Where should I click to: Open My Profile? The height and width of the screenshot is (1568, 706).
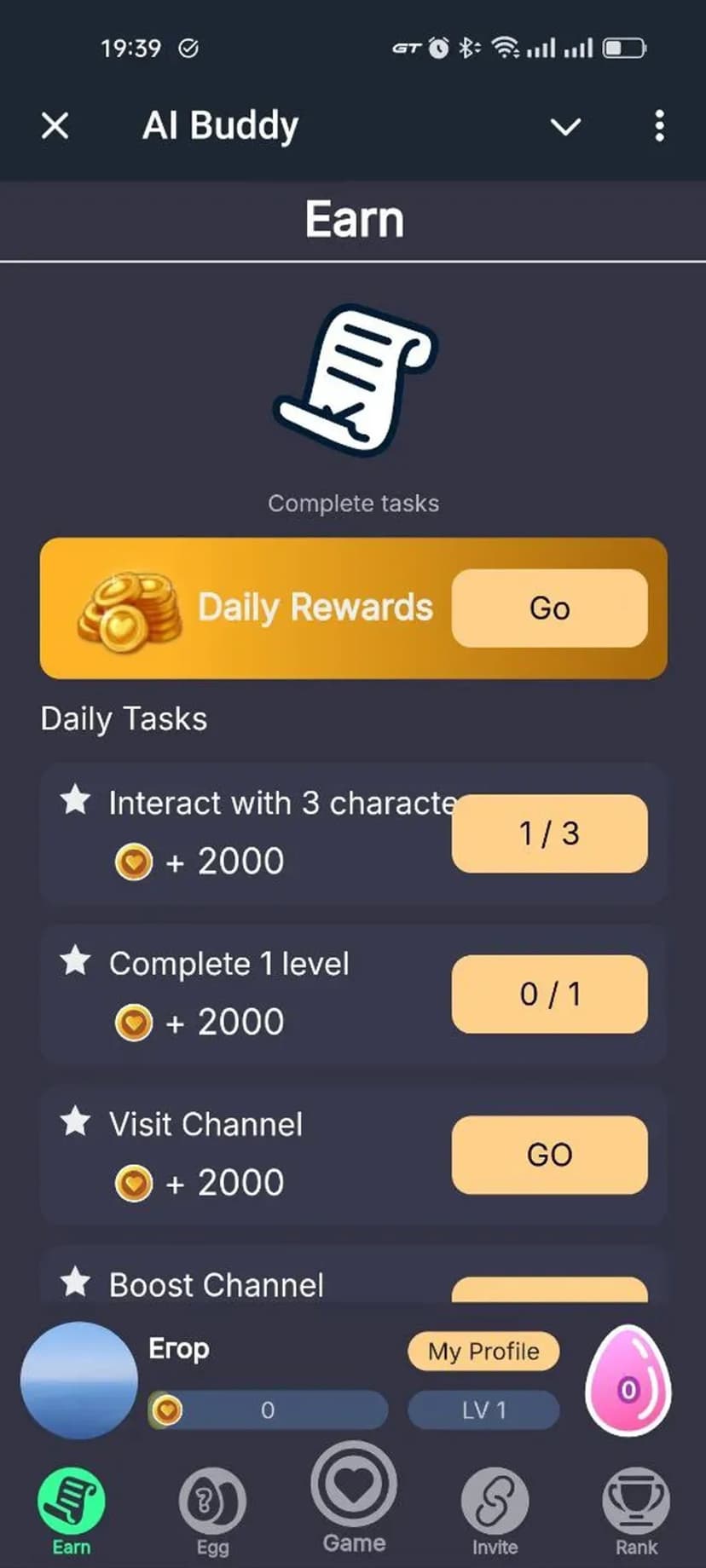(x=483, y=1352)
